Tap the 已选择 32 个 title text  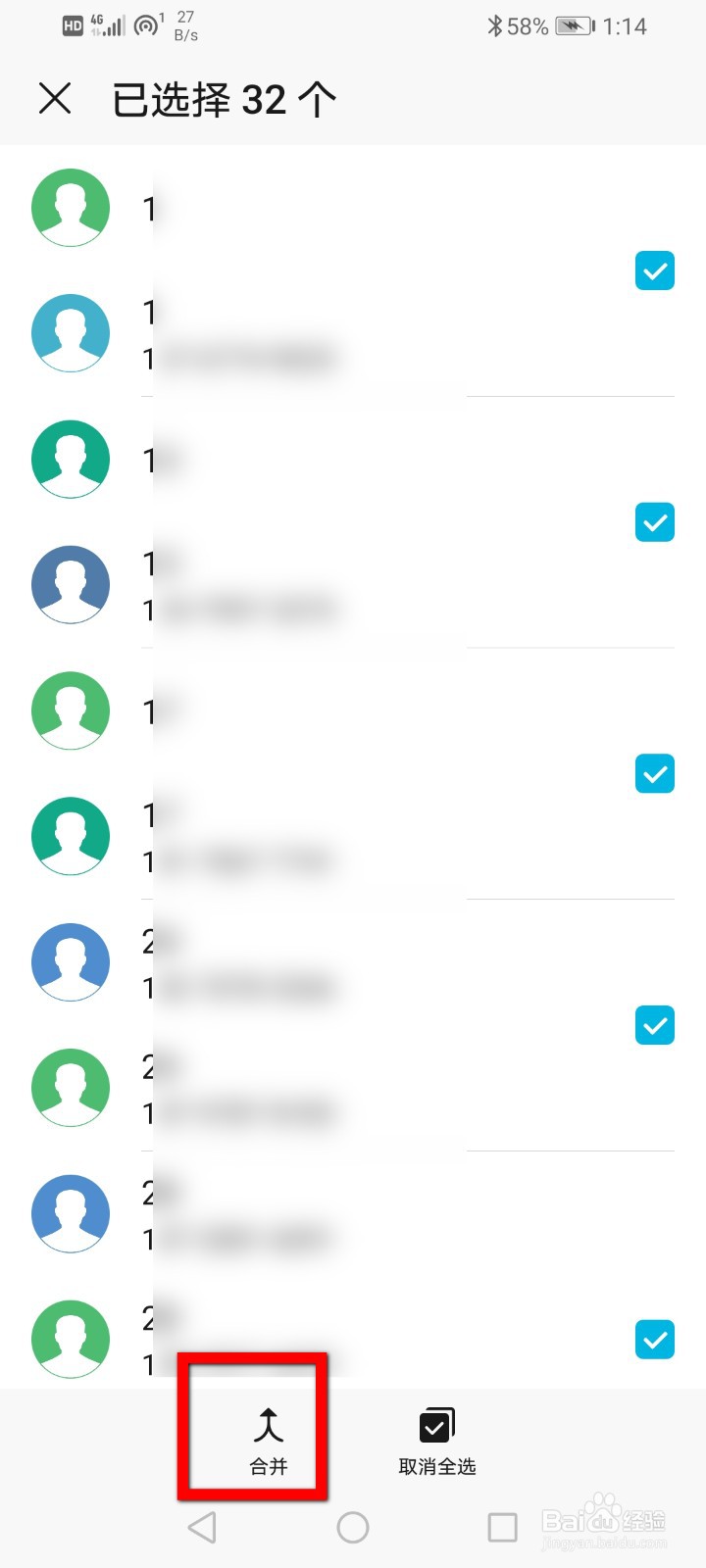[x=224, y=98]
